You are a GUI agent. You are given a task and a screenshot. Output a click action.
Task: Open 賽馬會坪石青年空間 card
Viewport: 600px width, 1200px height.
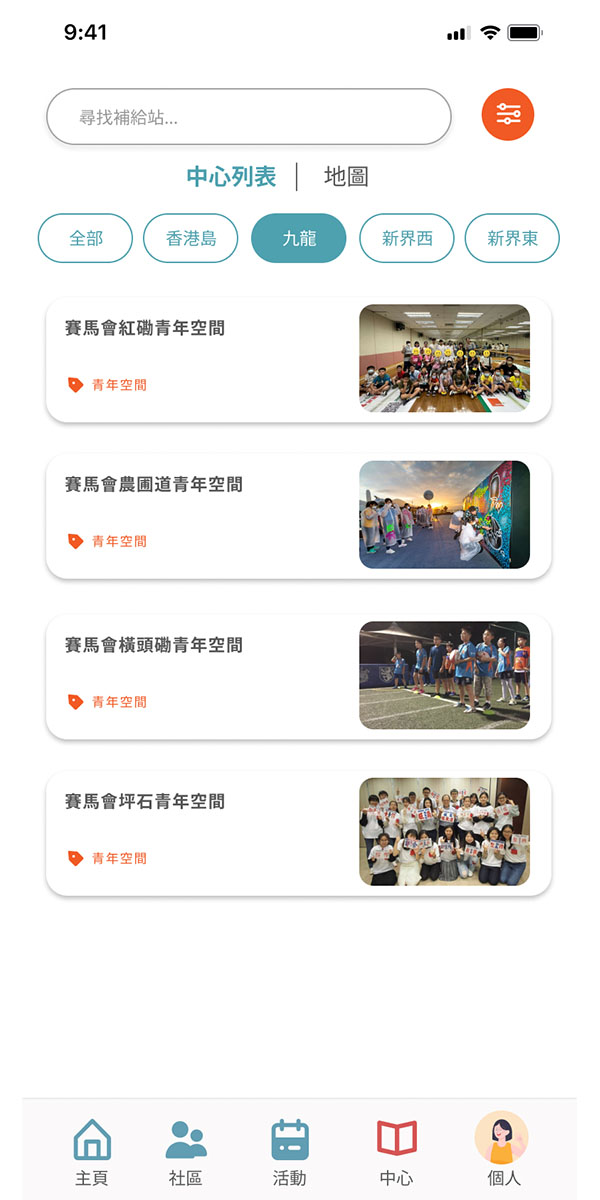point(298,833)
